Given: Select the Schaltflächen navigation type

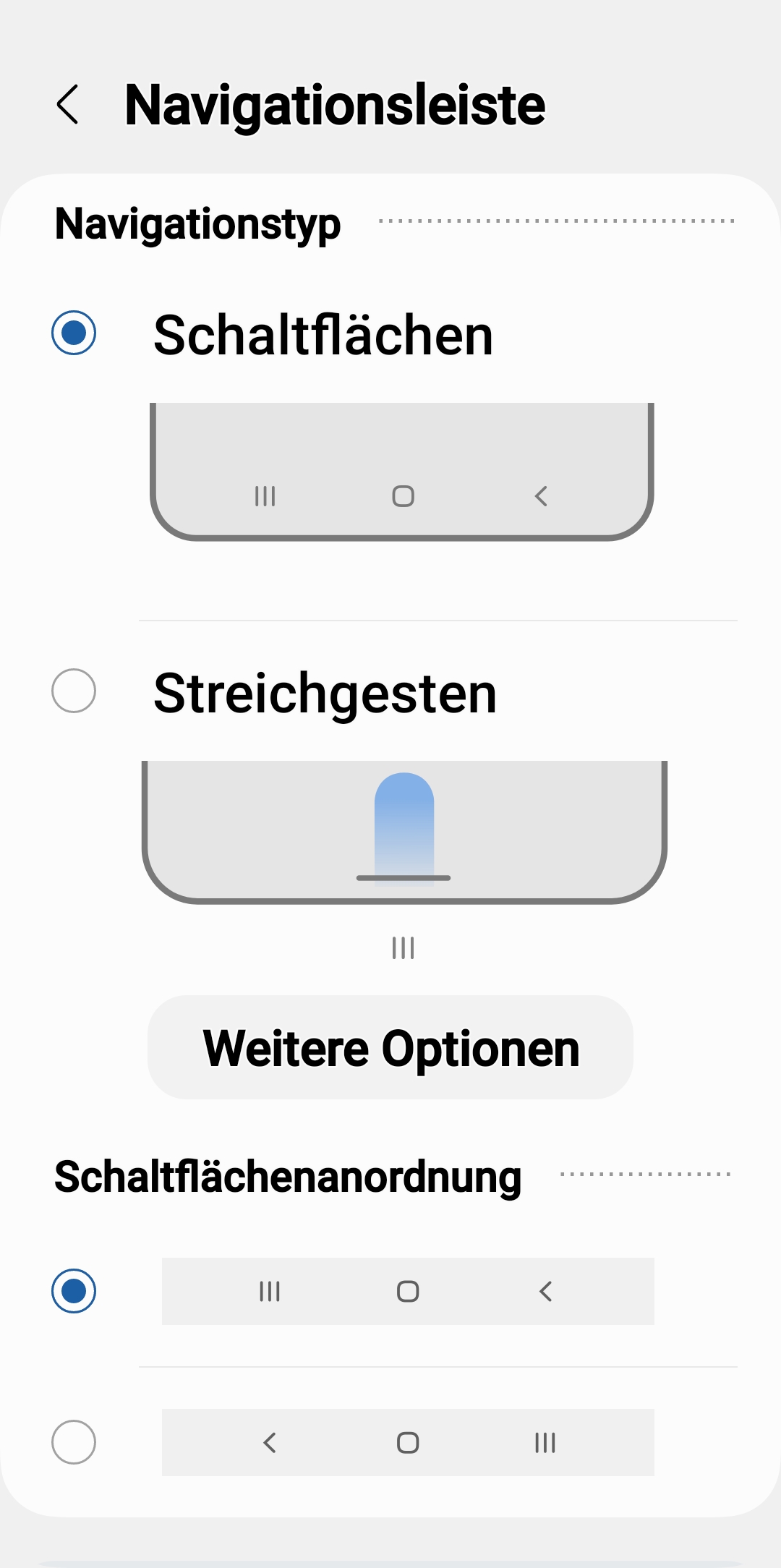Looking at the screenshot, I should 74,333.
